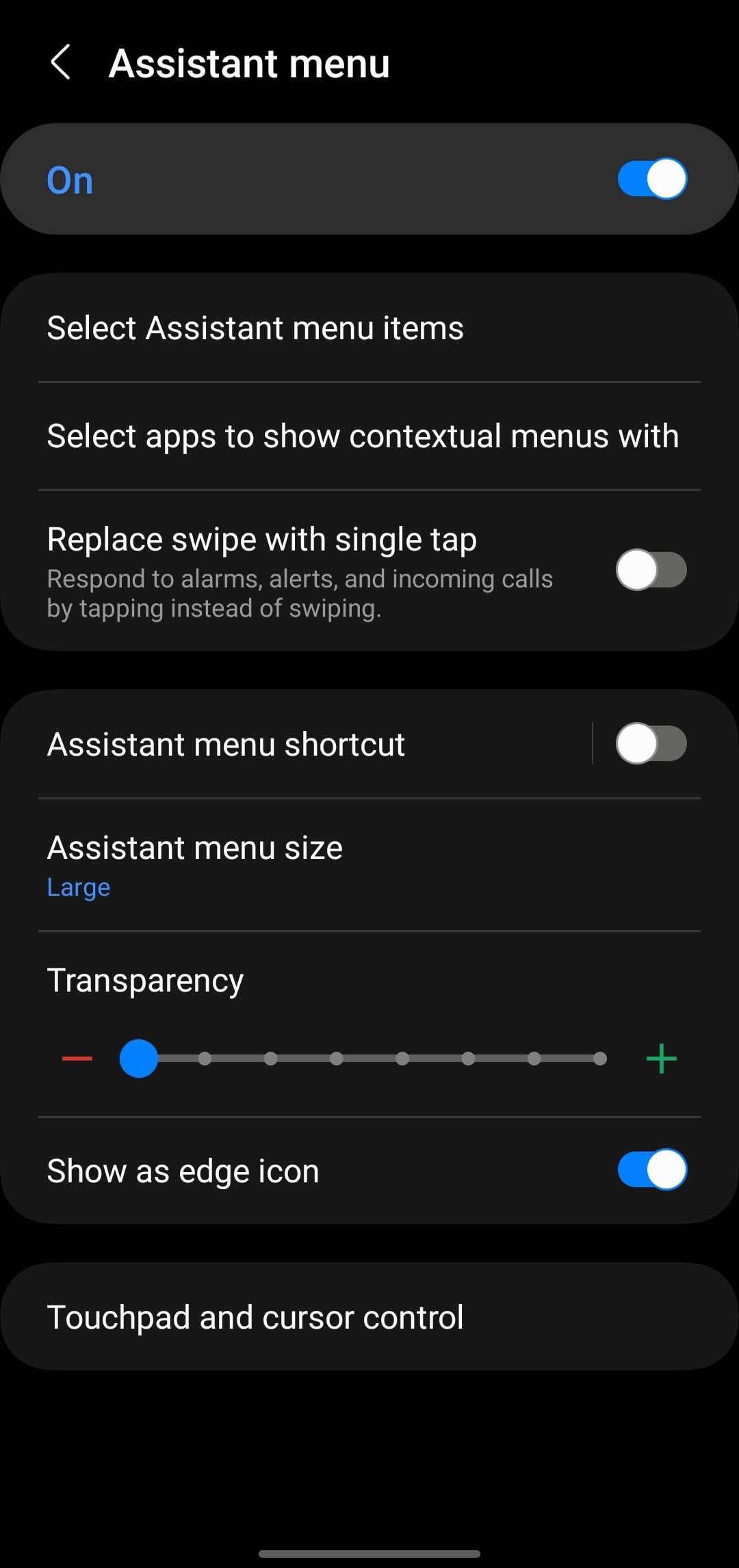Select the blue transparency slider handle
The height and width of the screenshot is (1568, 739).
(x=139, y=1058)
